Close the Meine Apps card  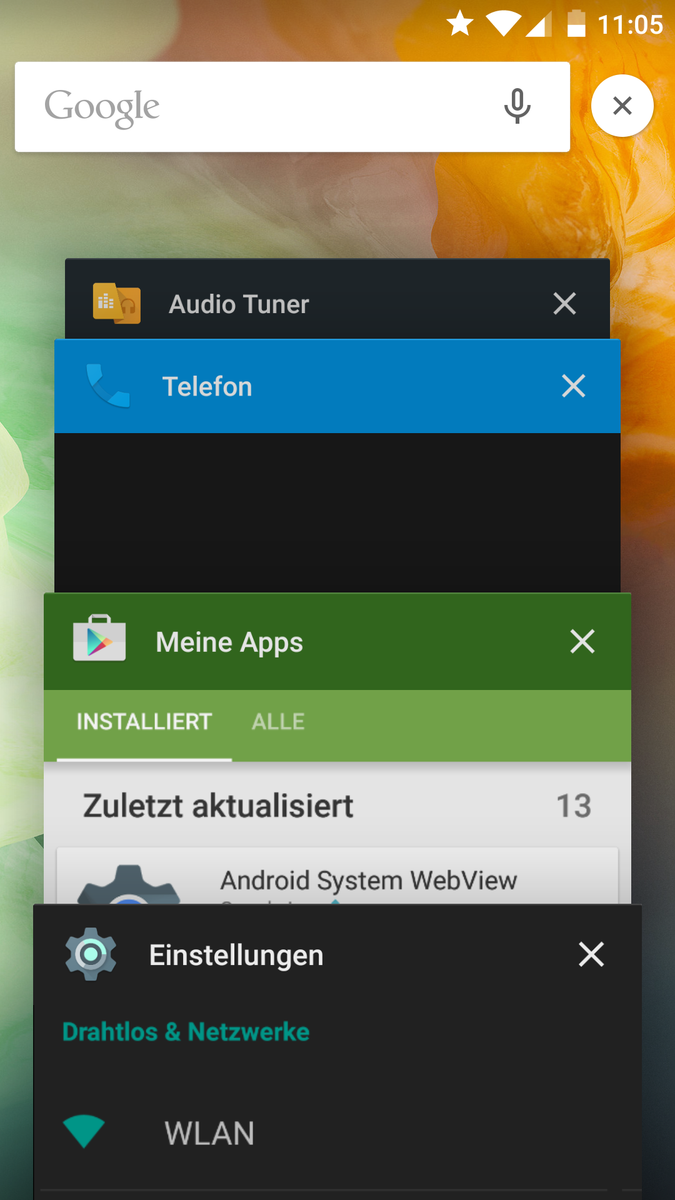coord(582,642)
